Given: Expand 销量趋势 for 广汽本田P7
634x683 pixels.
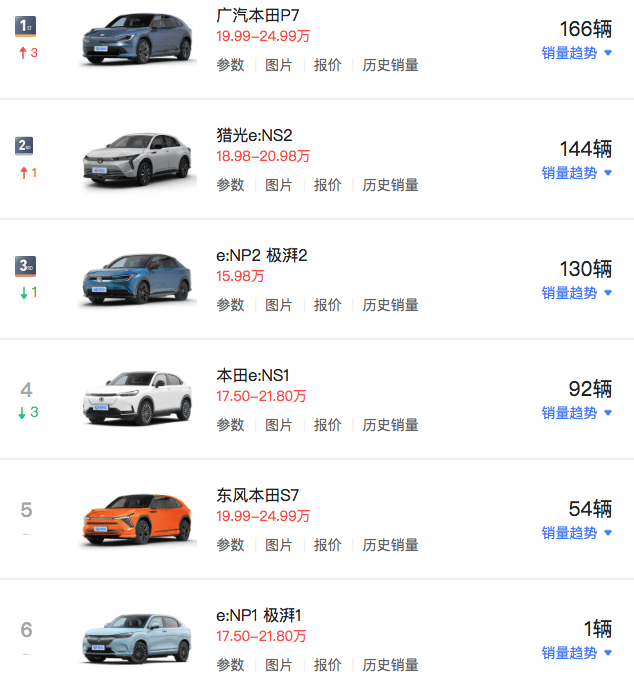Looking at the screenshot, I should [x=576, y=53].
